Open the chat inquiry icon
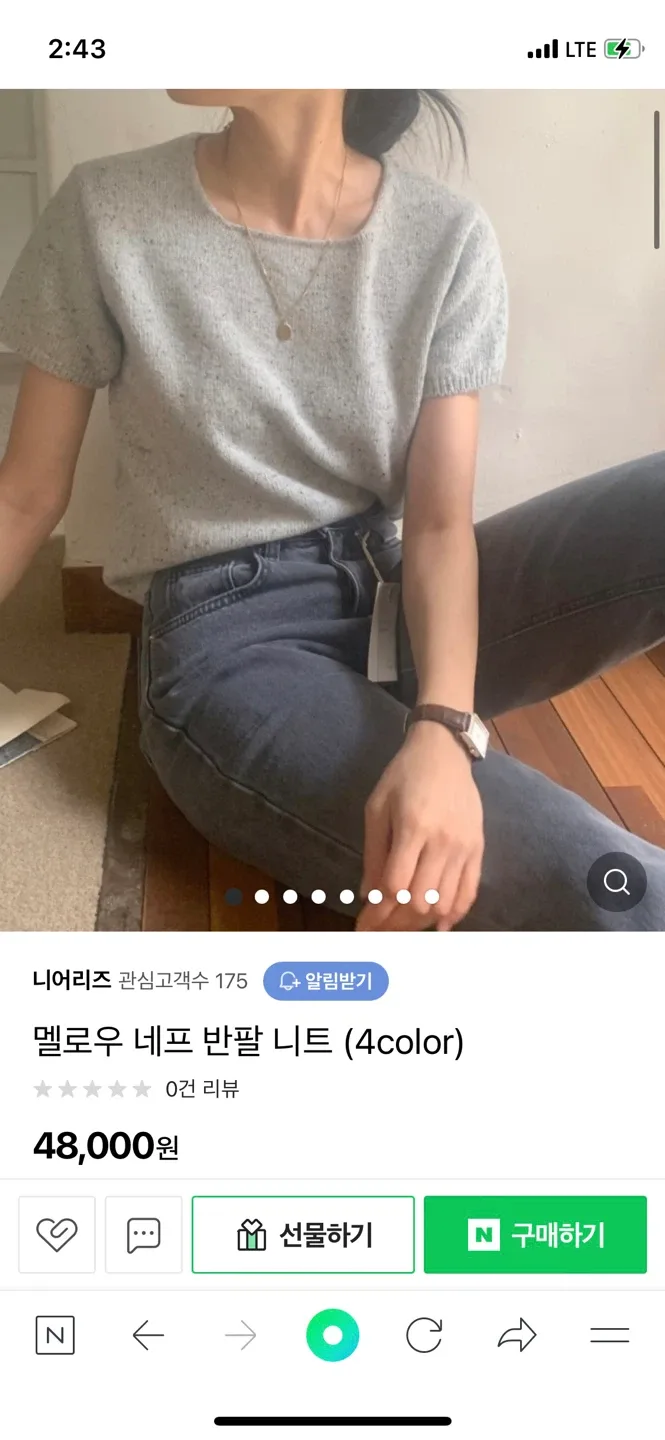 point(144,1235)
